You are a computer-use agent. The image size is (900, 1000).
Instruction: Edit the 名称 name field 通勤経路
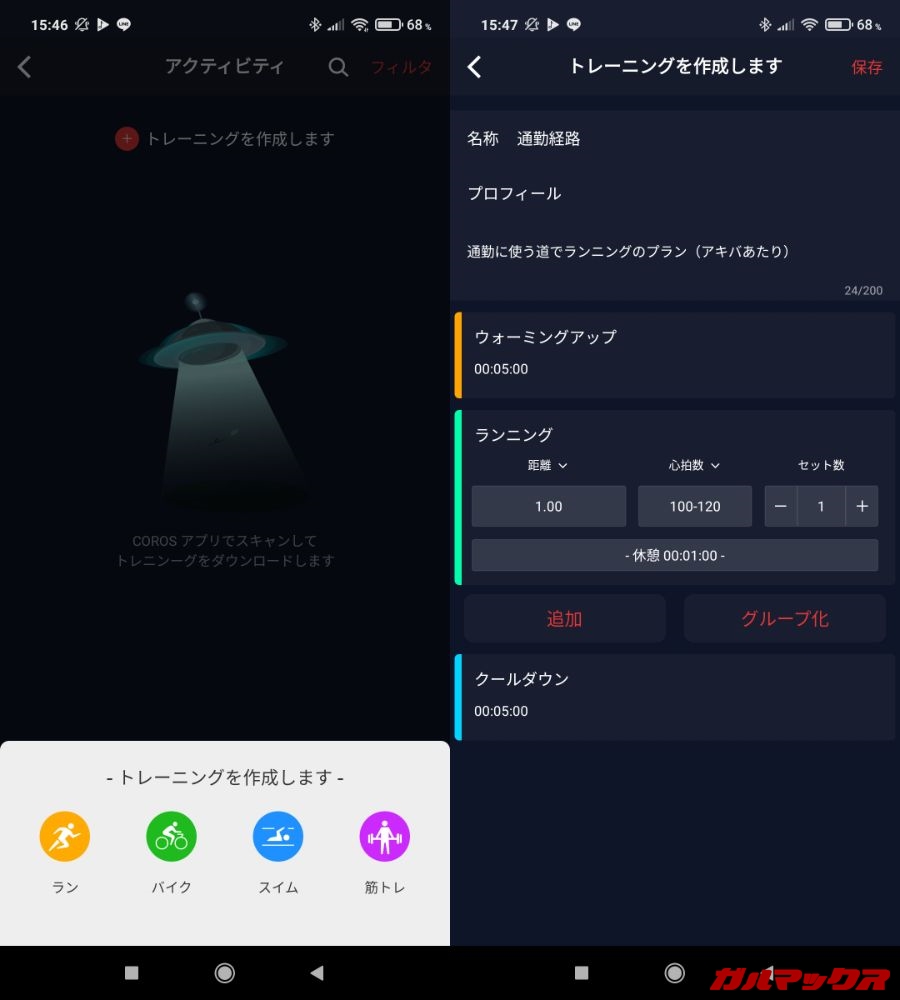coord(548,139)
